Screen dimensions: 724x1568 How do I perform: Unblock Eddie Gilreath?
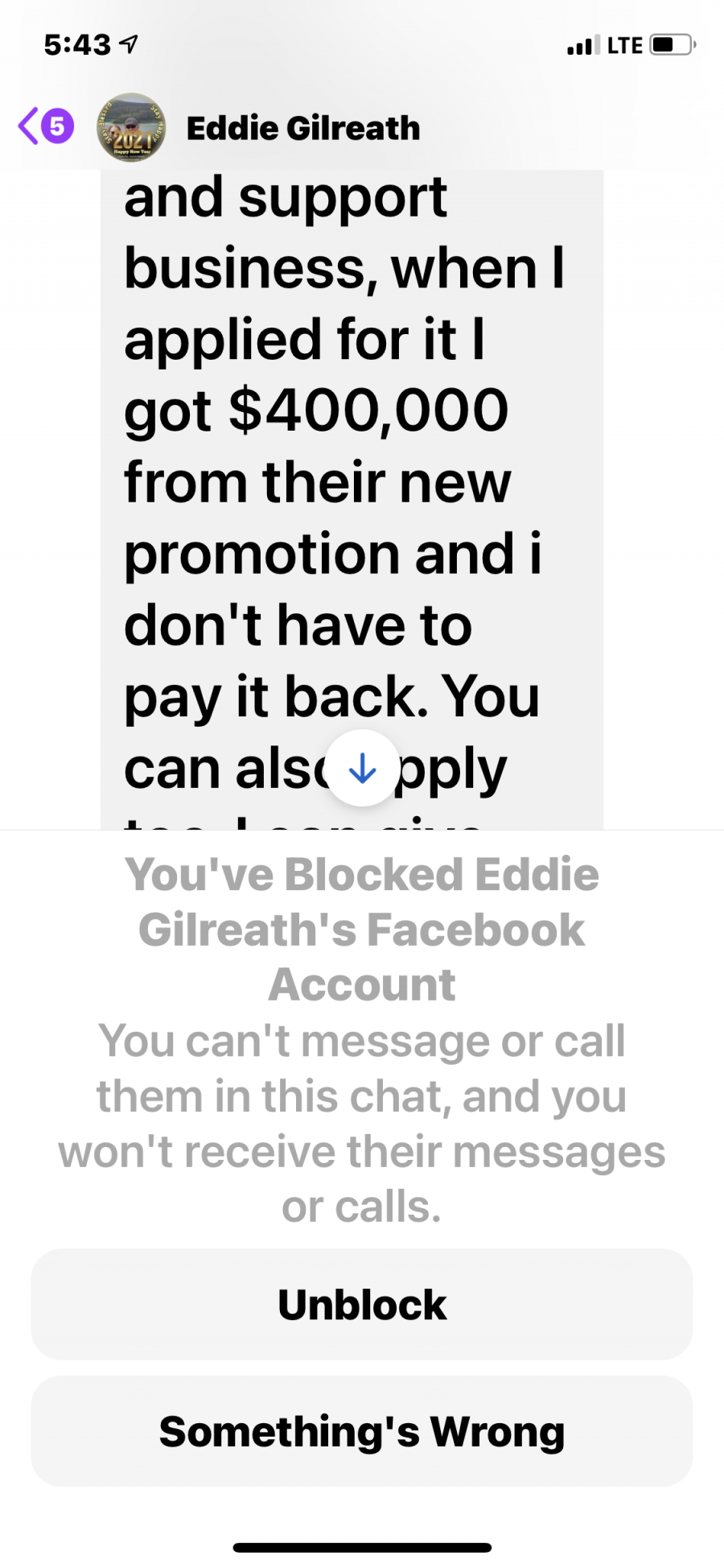coord(362,1304)
